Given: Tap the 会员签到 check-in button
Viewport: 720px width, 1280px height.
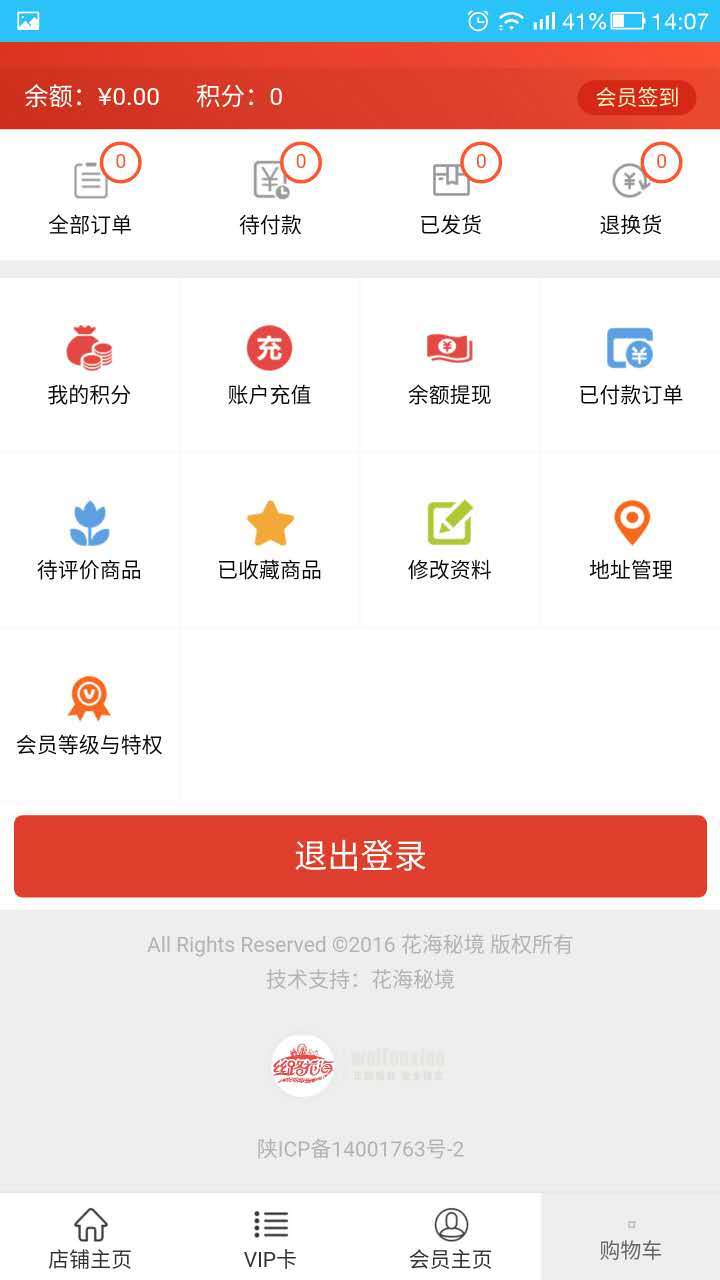Looking at the screenshot, I should (x=637, y=97).
